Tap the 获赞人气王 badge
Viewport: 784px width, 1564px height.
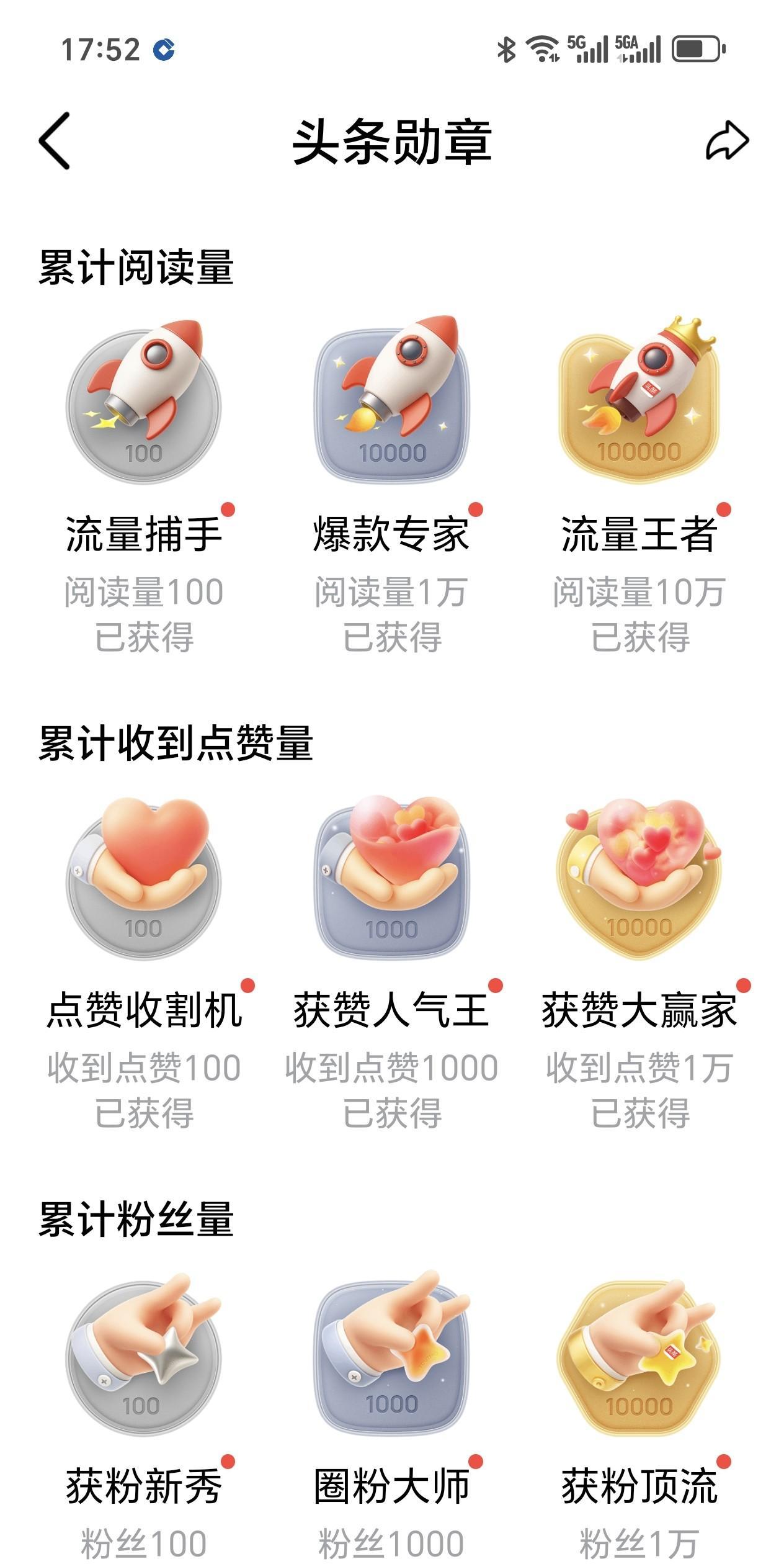391,878
